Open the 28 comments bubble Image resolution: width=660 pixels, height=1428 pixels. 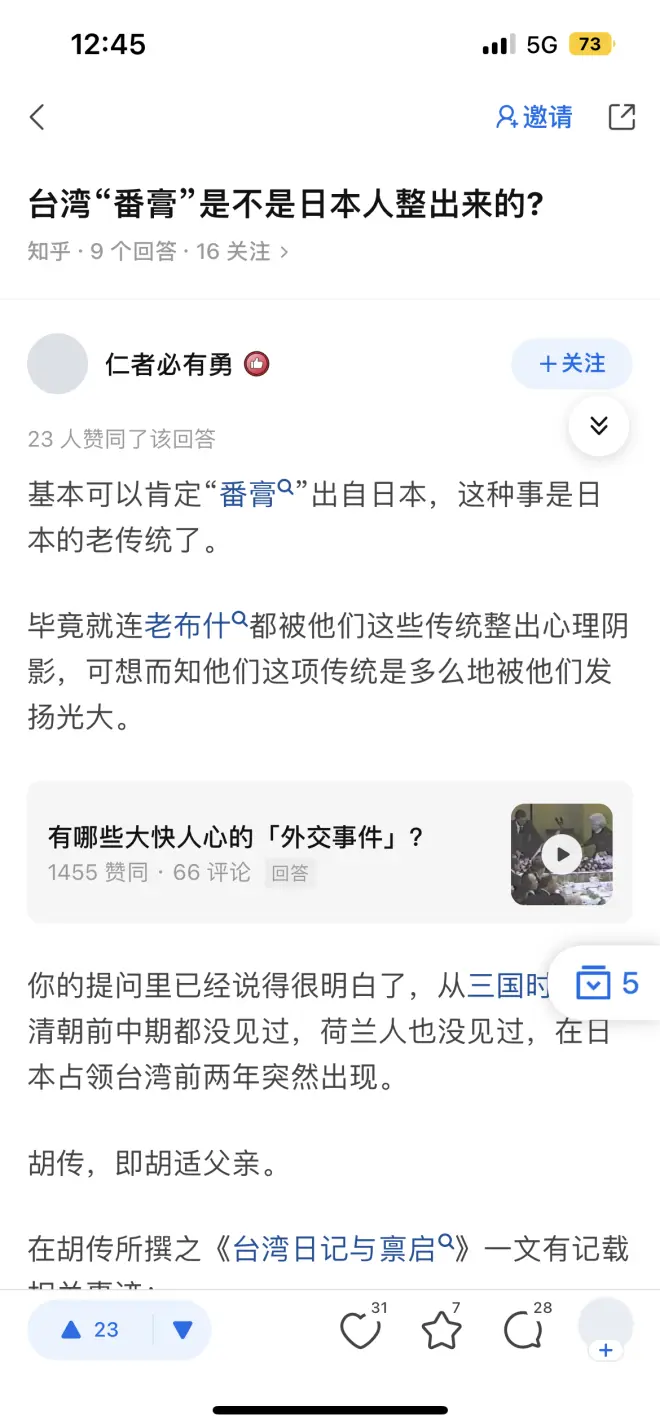(522, 1330)
